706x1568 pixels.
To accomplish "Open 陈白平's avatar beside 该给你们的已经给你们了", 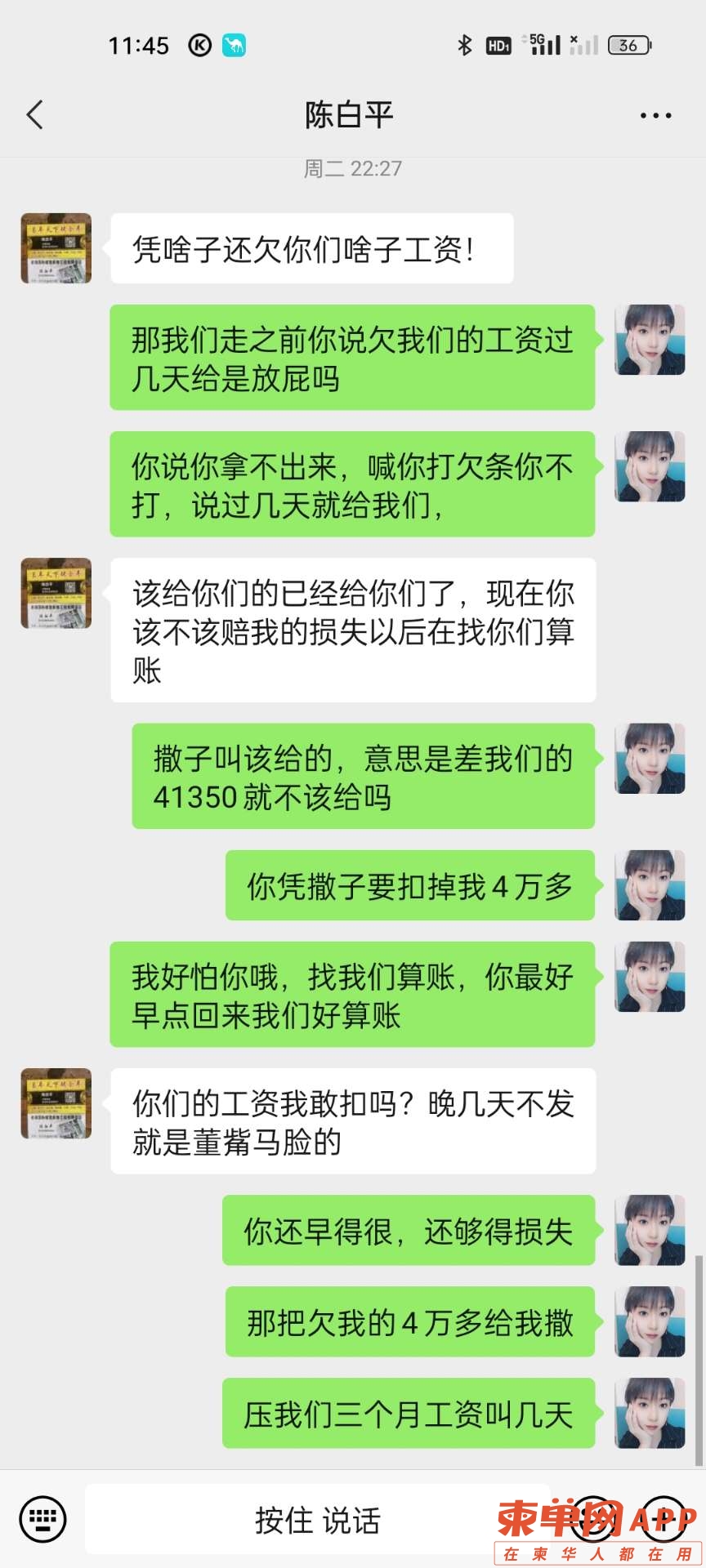I will tap(56, 593).
